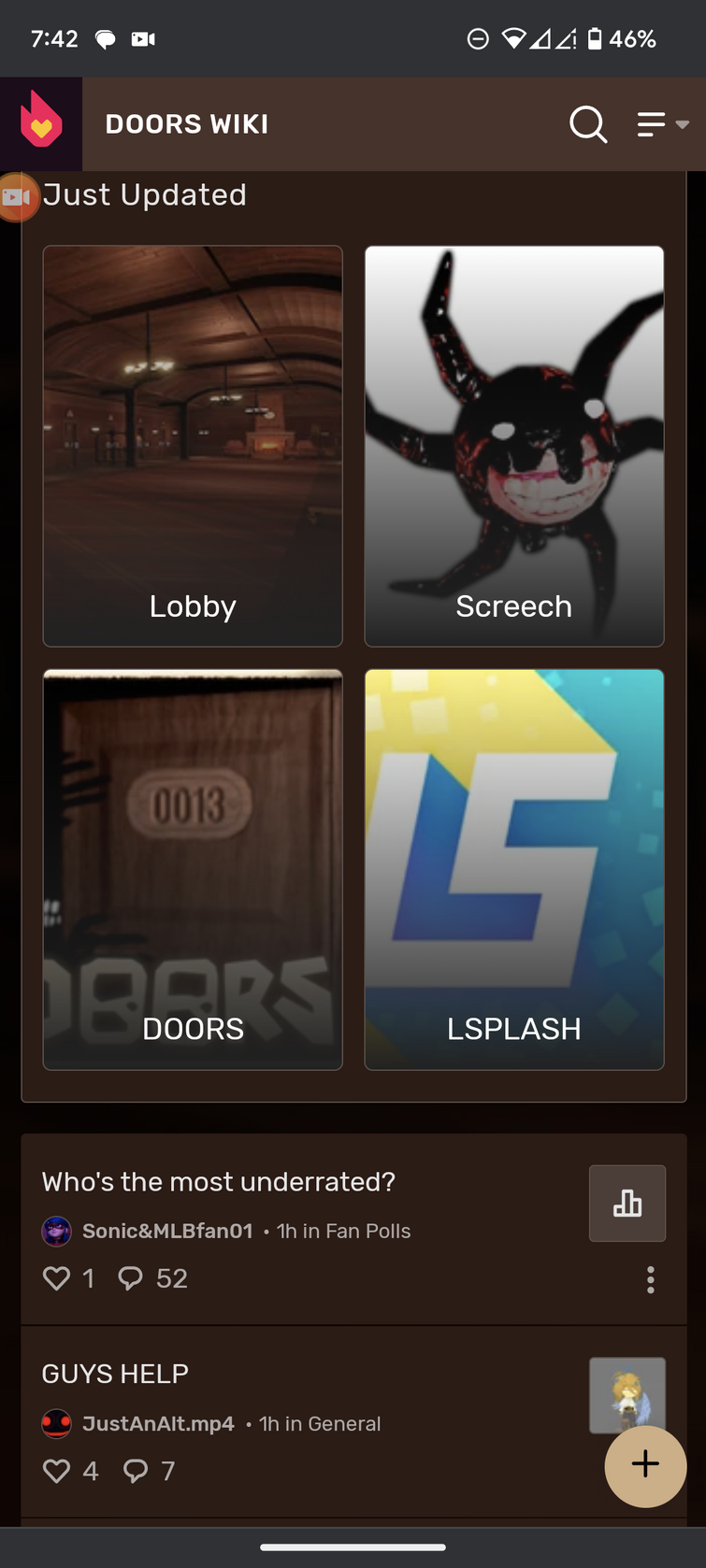Visit JustAnAlt.mp4's profile
Image resolution: width=706 pixels, height=1568 pixels.
coord(158,1423)
